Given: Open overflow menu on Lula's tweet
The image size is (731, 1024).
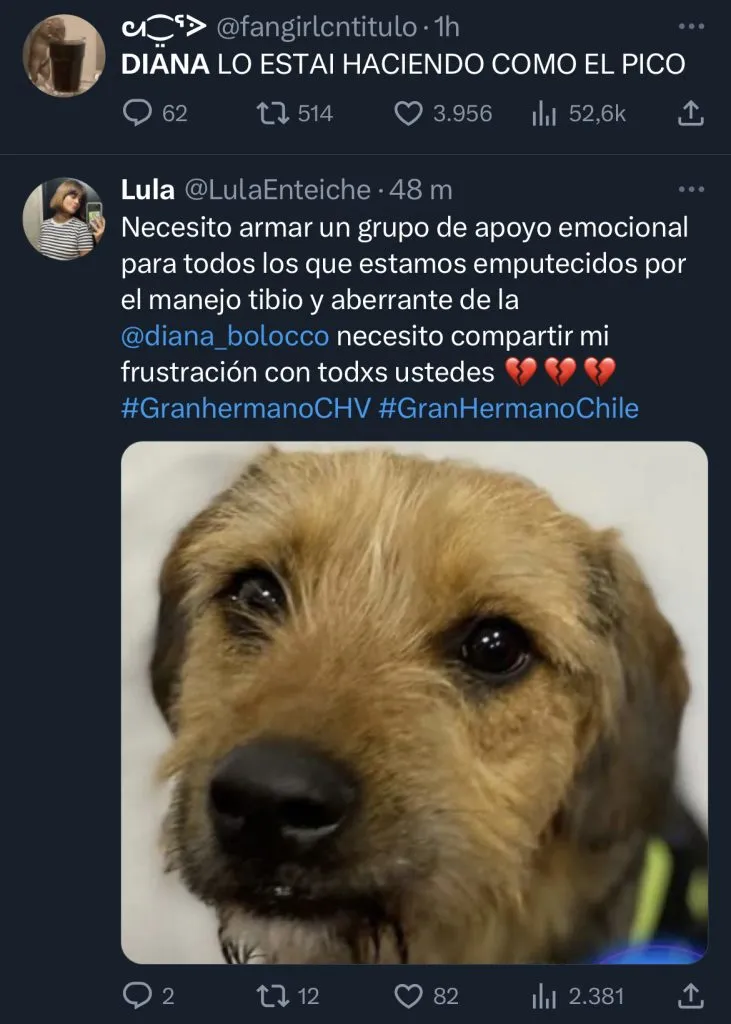Looking at the screenshot, I should click(x=691, y=190).
